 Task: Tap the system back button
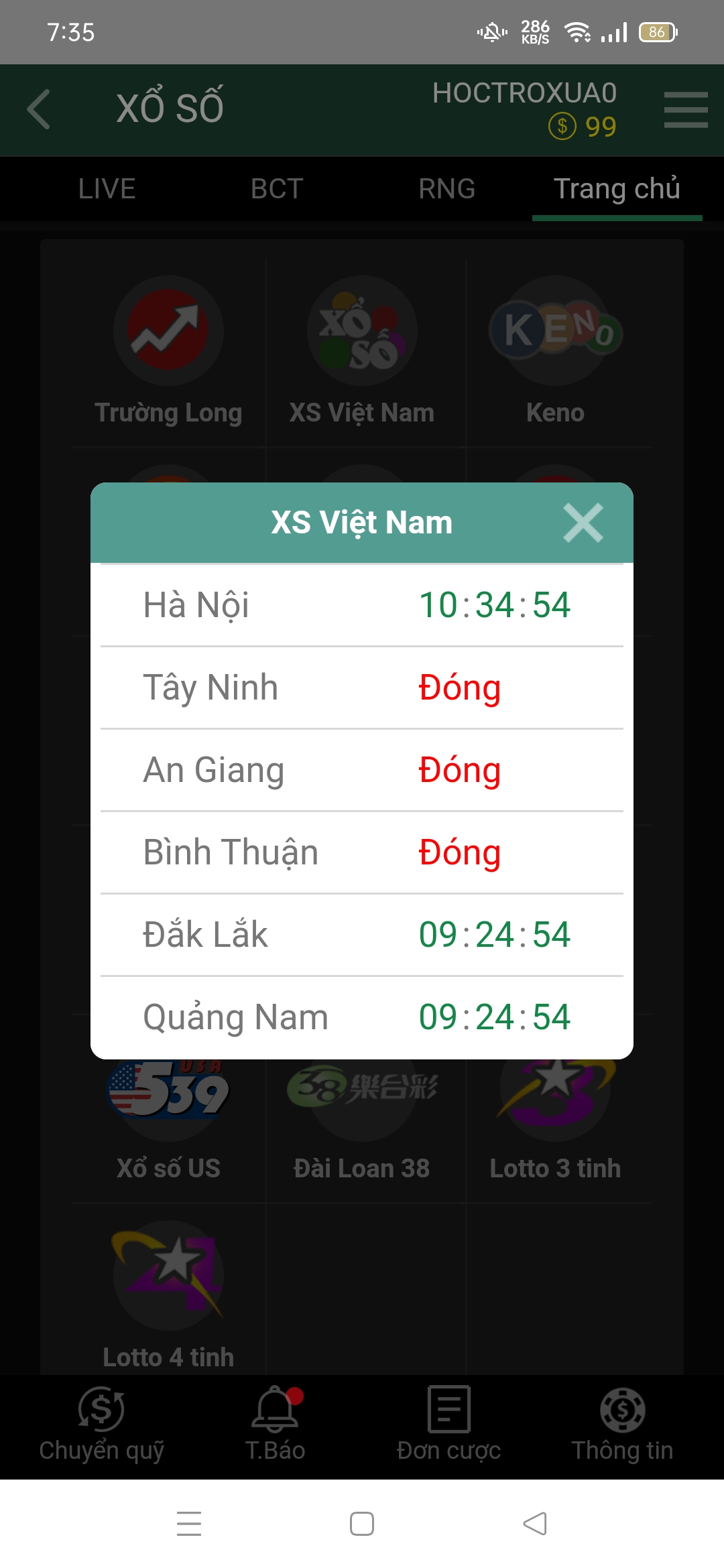point(535,1524)
